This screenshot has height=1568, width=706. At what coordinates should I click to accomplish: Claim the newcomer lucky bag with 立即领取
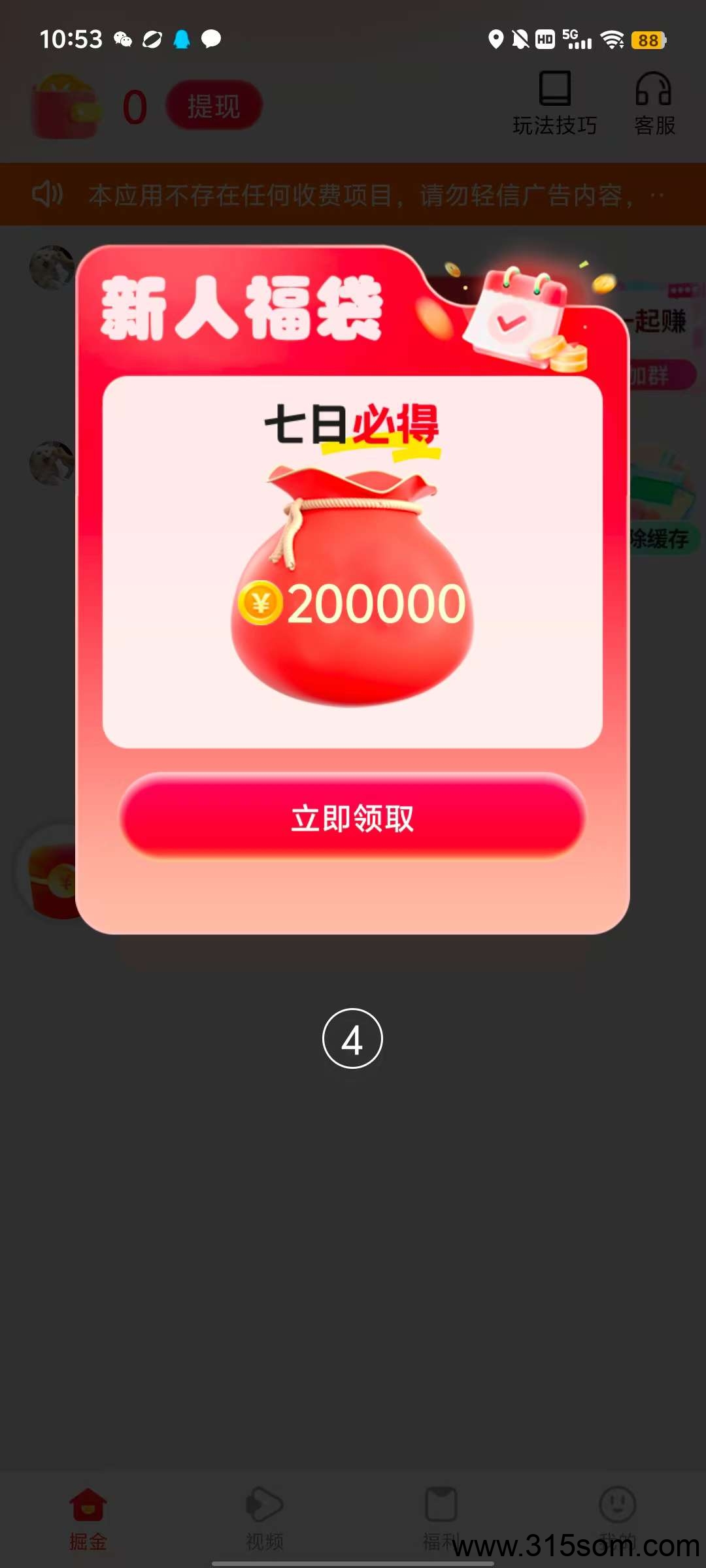click(352, 817)
